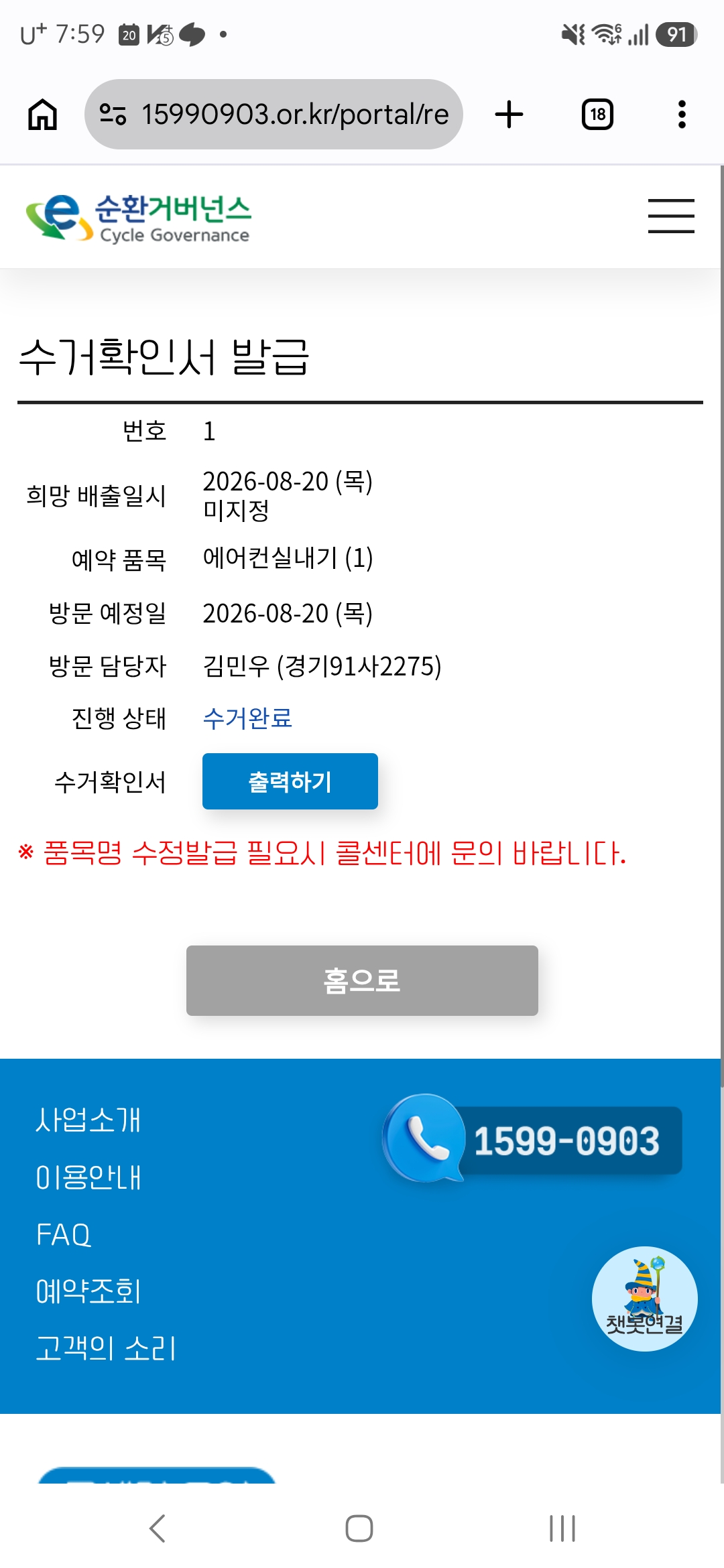Viewport: 724px width, 1568px height.
Task: Tap the URL address bar
Action: pos(274,114)
